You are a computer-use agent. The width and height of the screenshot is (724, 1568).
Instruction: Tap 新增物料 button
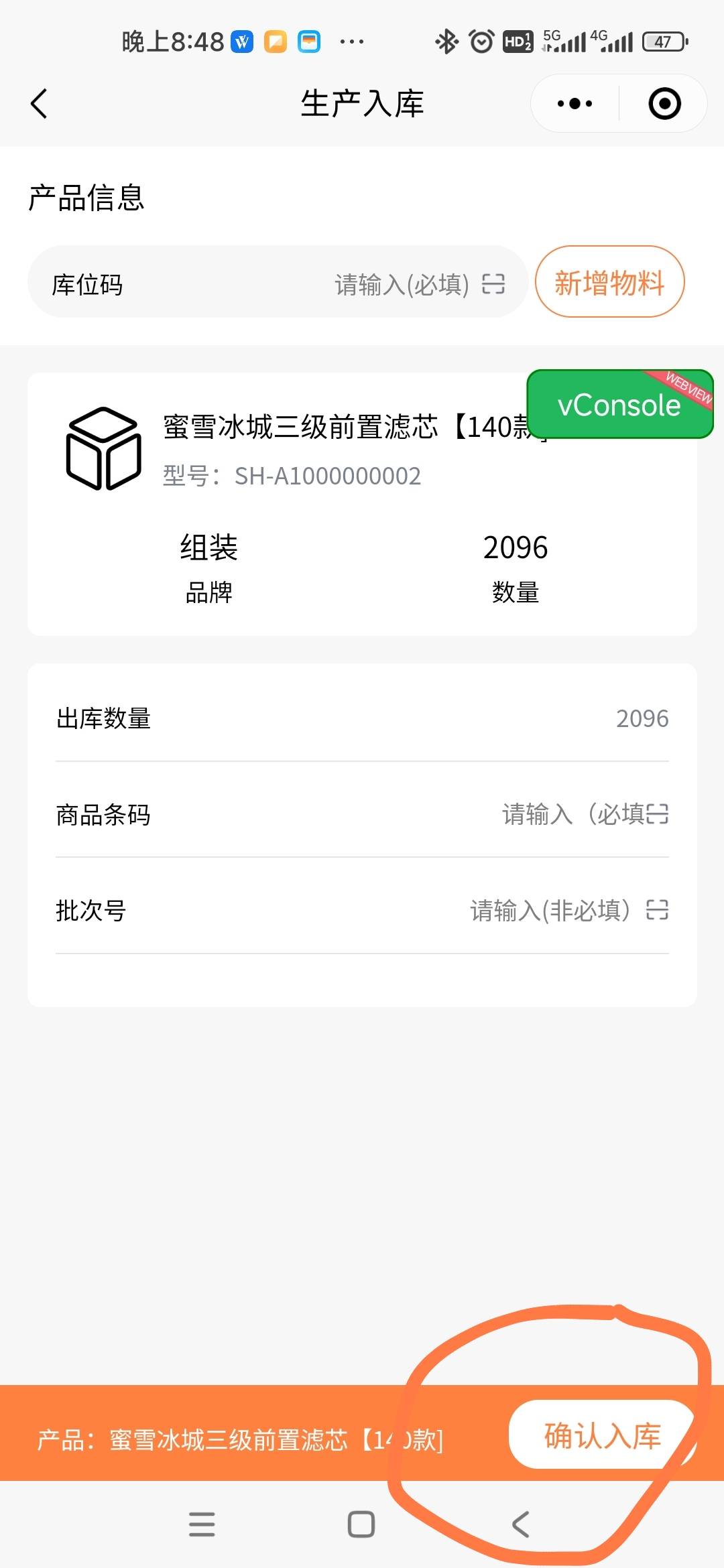point(609,282)
